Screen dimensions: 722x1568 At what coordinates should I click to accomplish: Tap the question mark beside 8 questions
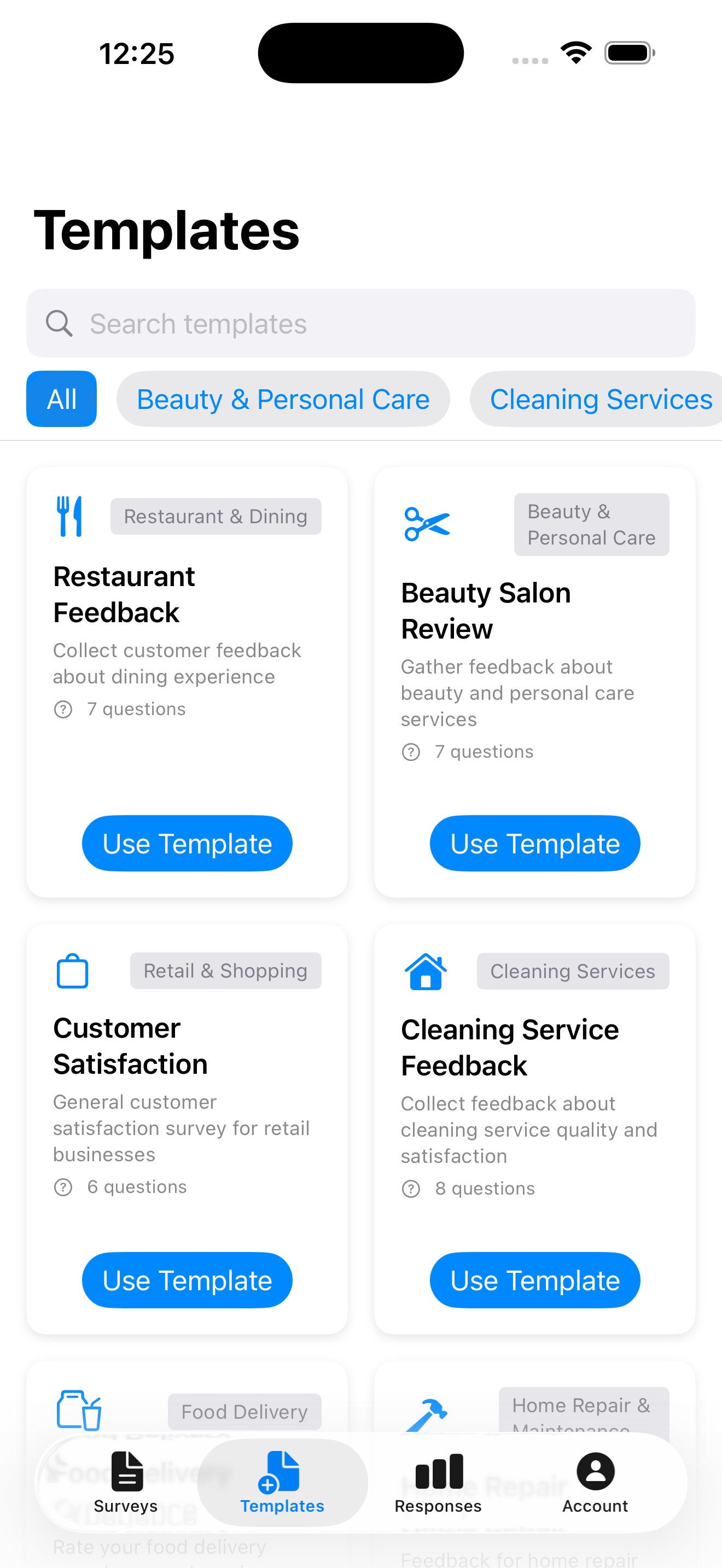point(411,1187)
